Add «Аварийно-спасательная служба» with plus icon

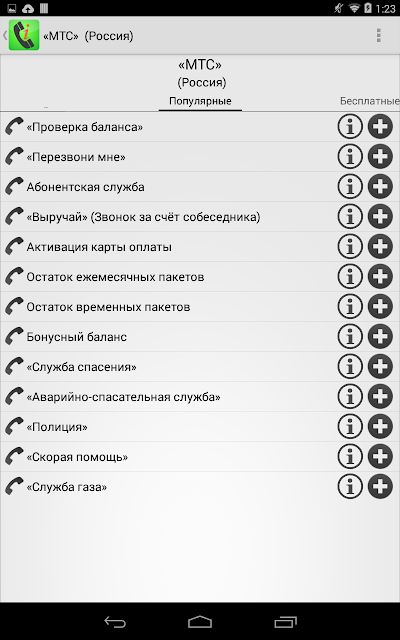click(380, 396)
